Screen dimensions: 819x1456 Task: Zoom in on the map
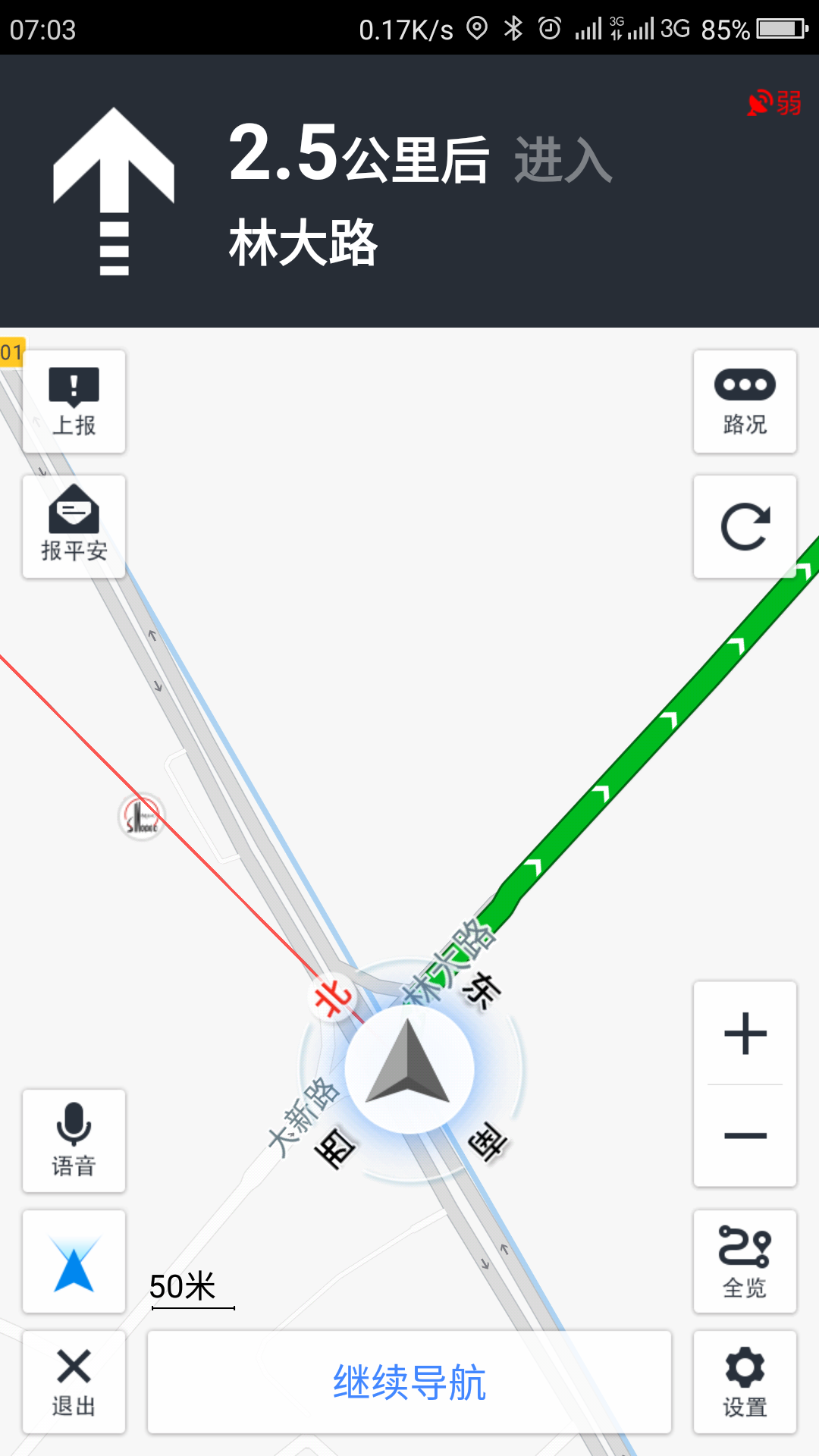[x=745, y=1033]
